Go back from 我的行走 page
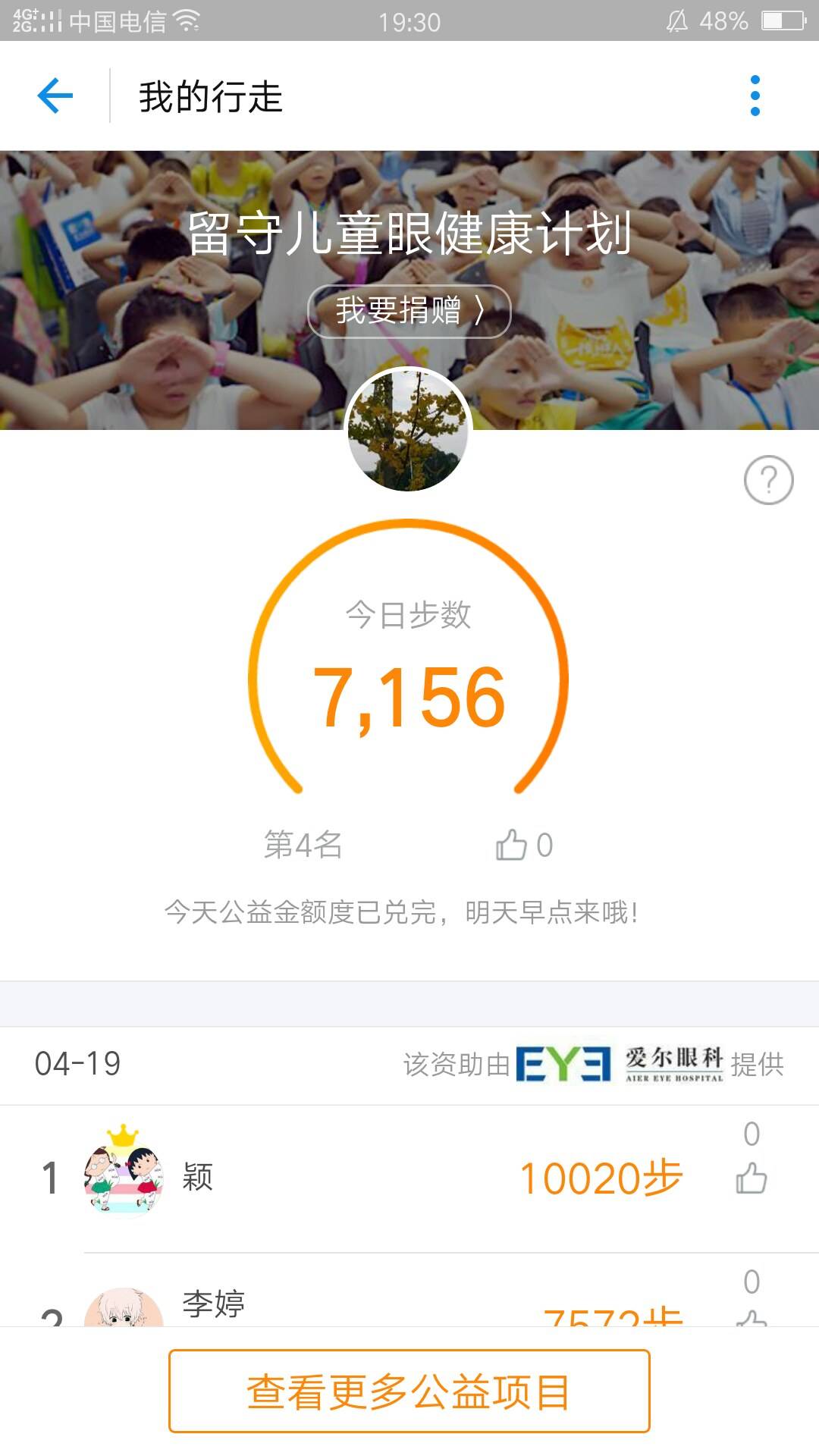This screenshot has width=819, height=1456. point(55,96)
